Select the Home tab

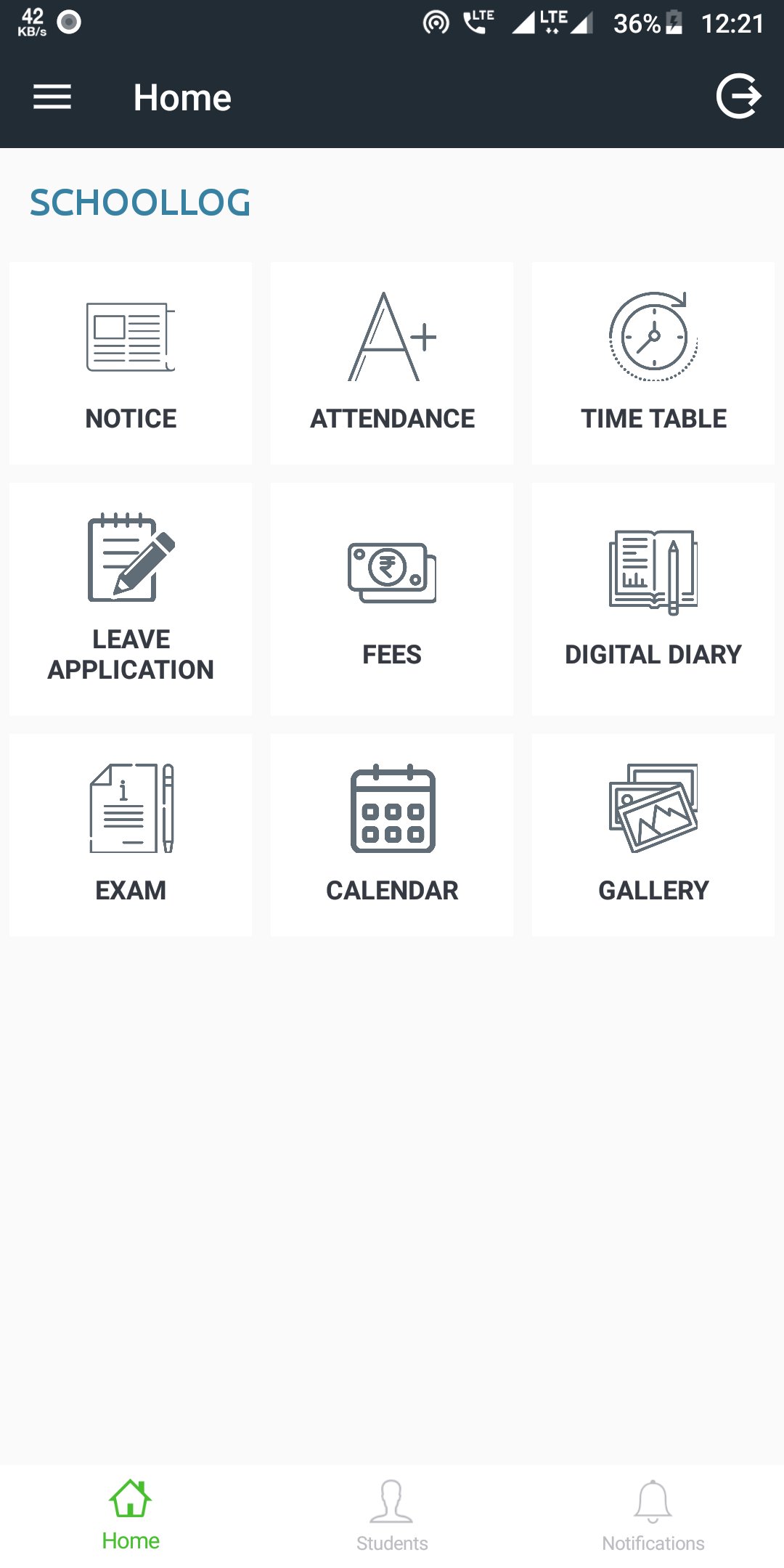click(131, 1516)
